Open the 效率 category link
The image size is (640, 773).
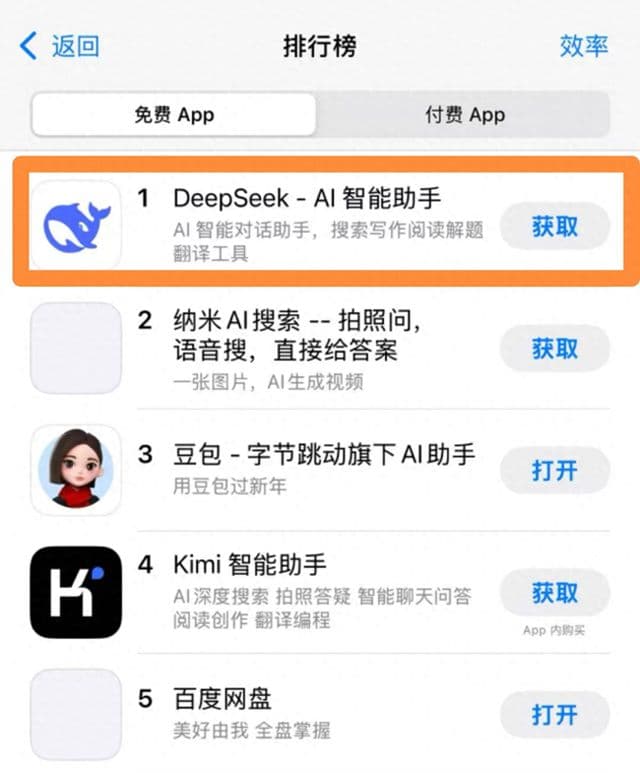coord(584,46)
